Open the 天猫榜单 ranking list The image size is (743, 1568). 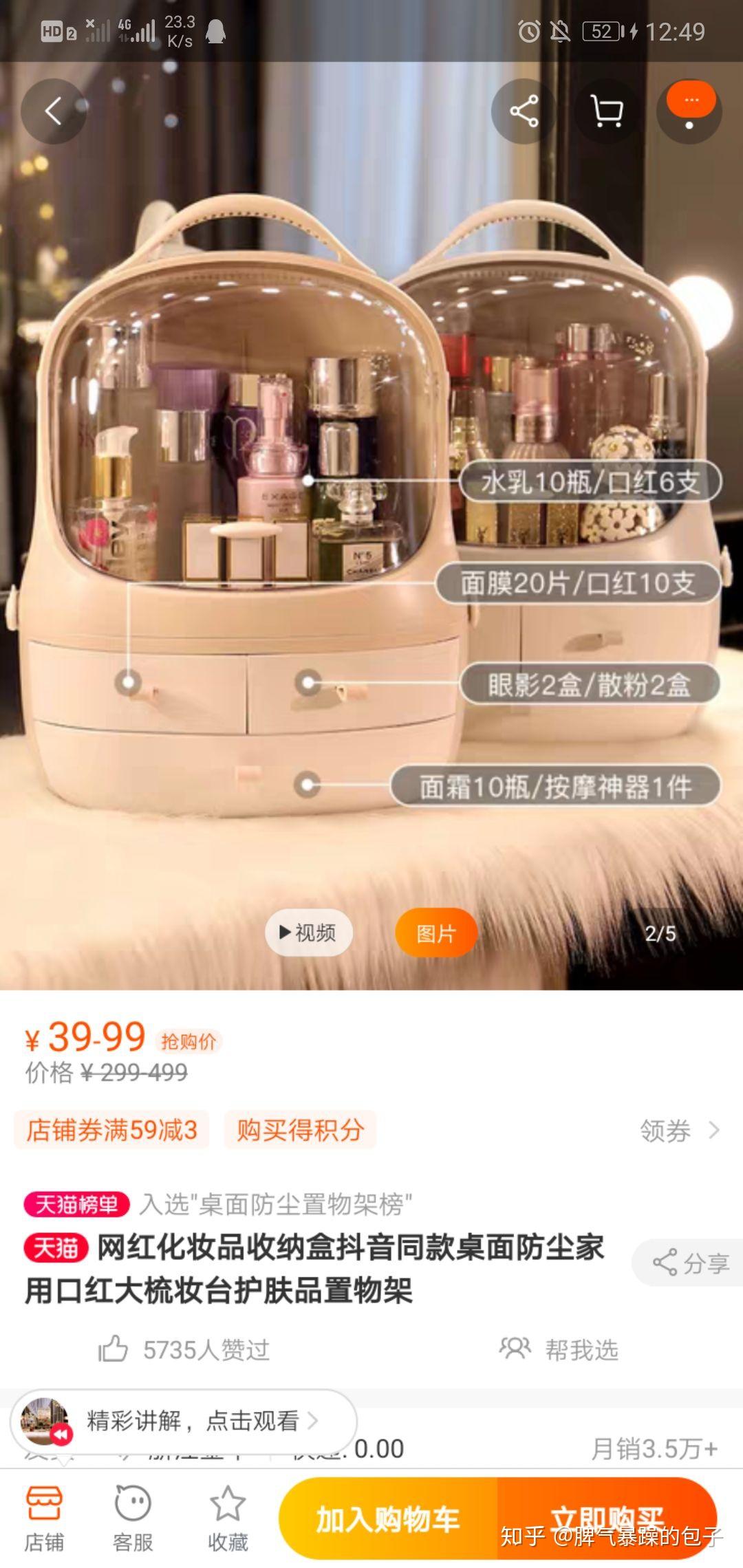pyautogui.click(x=77, y=1204)
